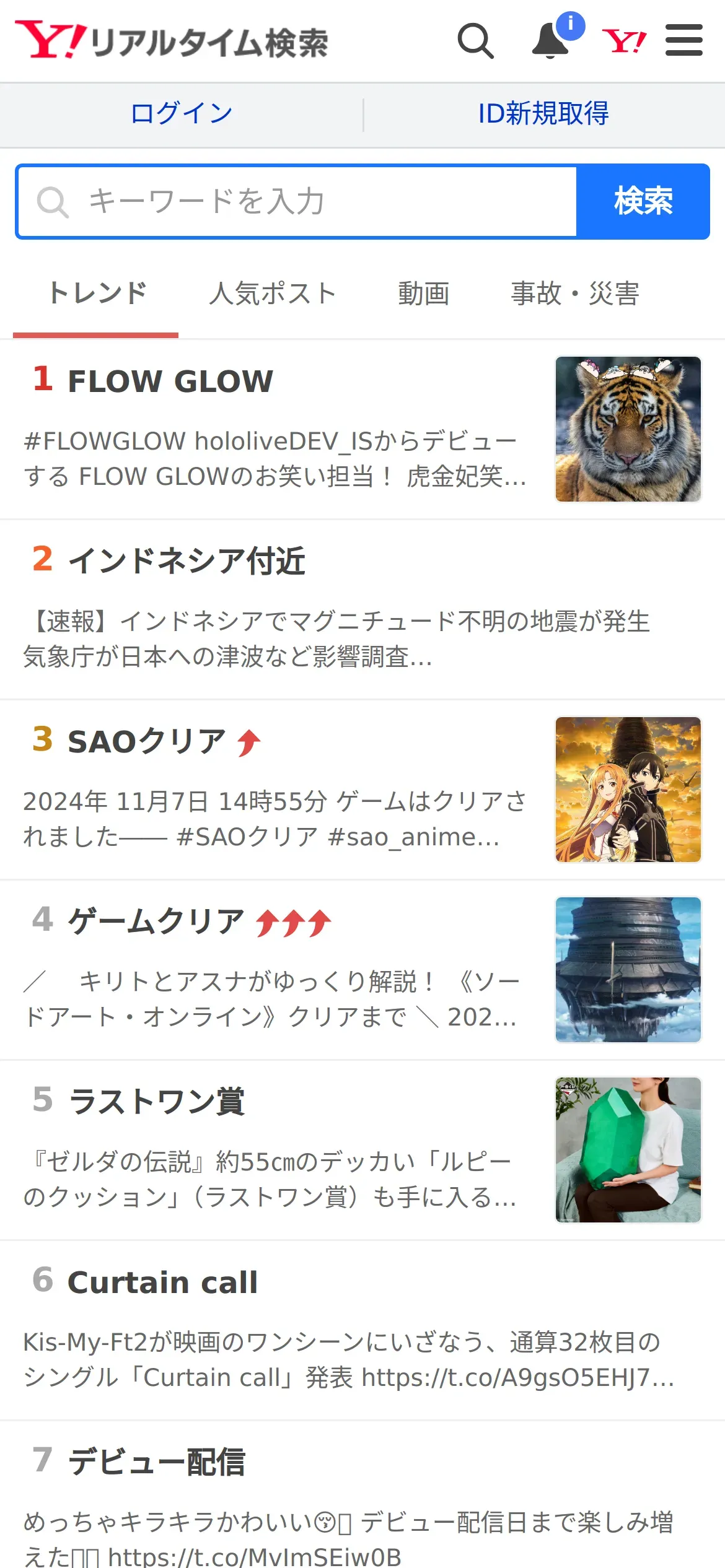Screen dimensions: 725x1568
Task: Select the トレンド tab
Action: coord(97,294)
